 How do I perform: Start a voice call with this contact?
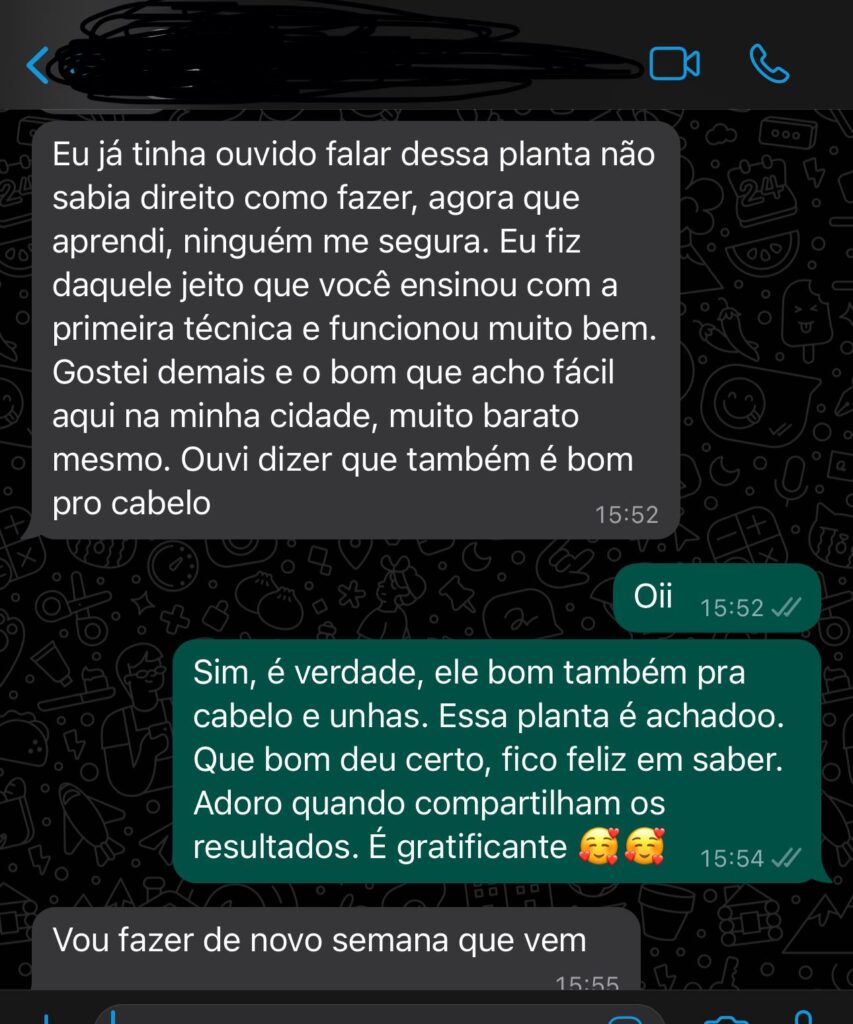click(768, 64)
